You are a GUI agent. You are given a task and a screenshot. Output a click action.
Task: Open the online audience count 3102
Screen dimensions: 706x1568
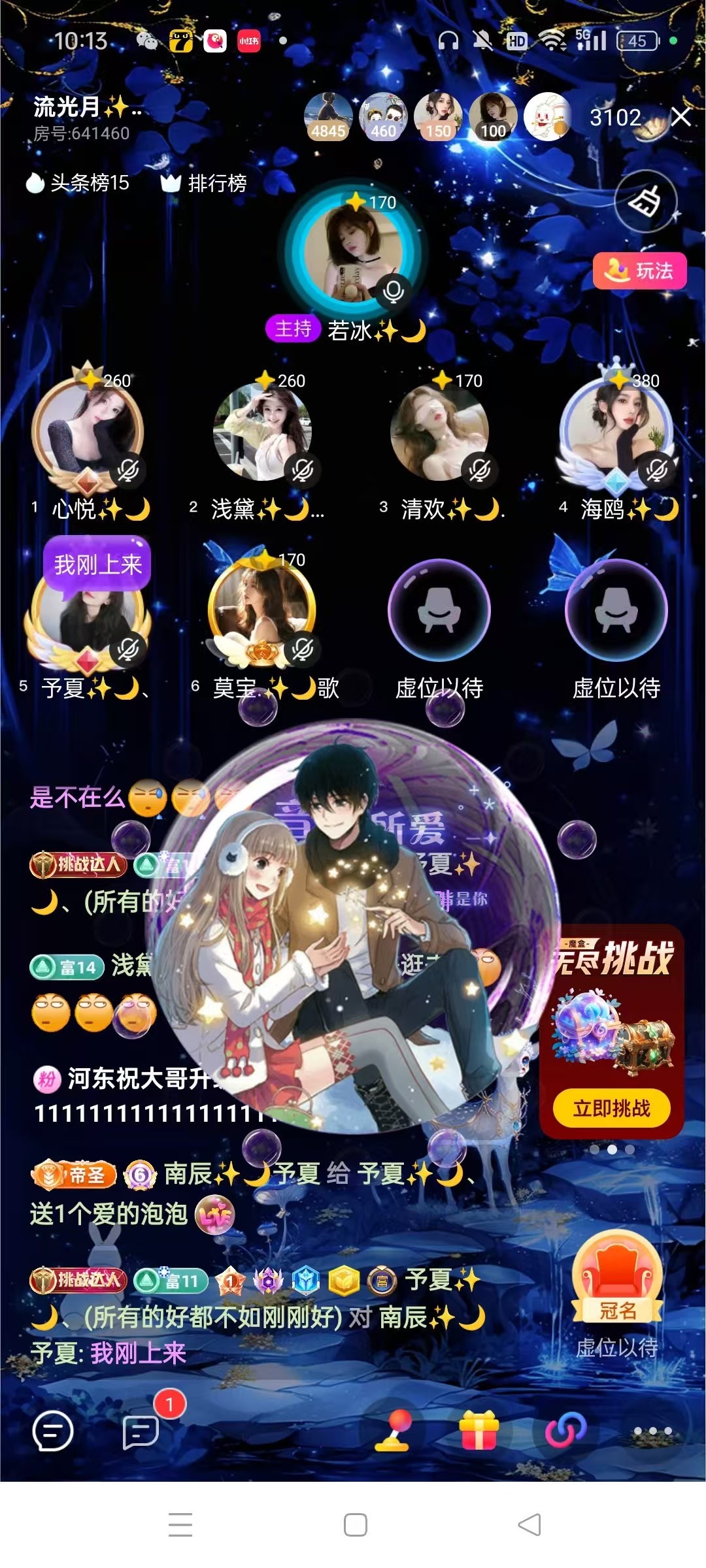615,118
